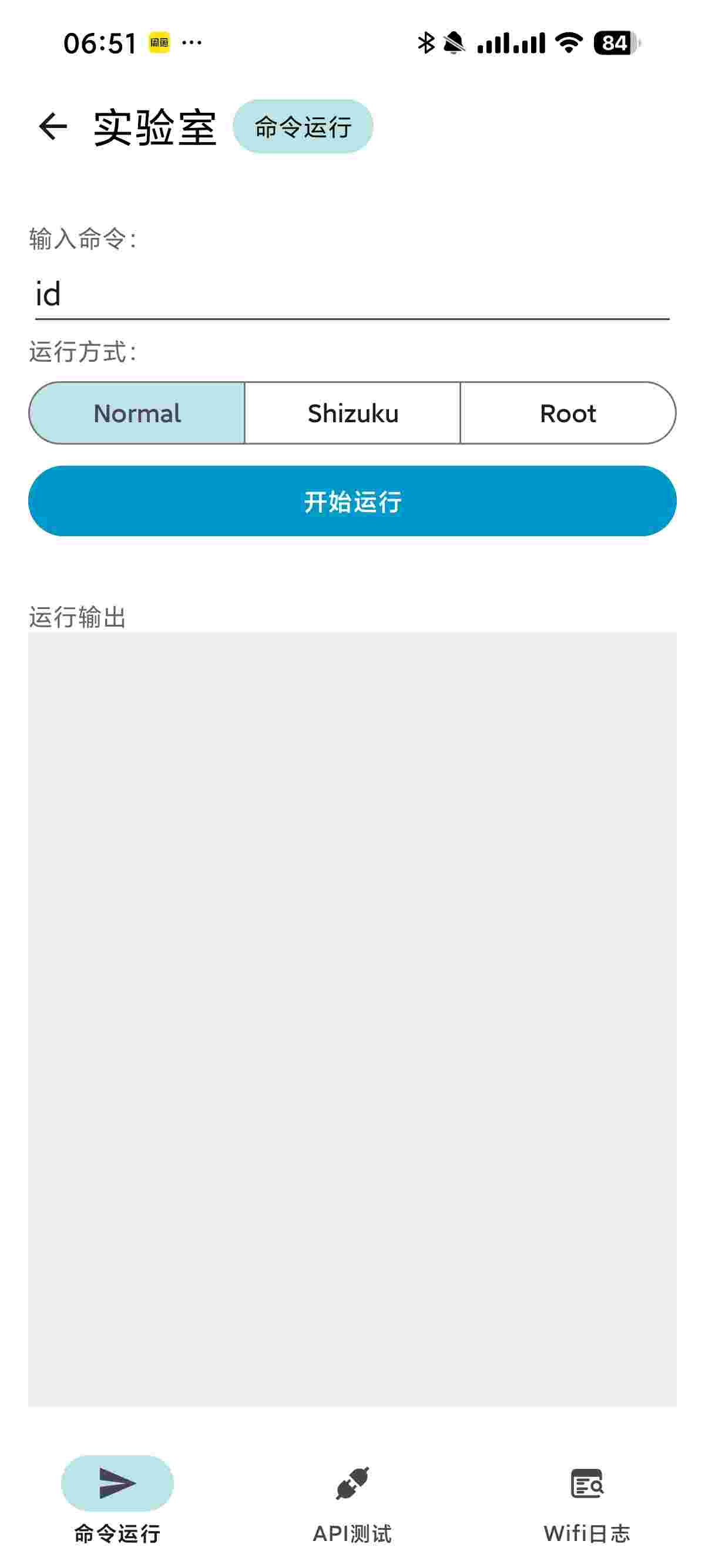Select Normal run mode
The image size is (705, 1568).
137,413
